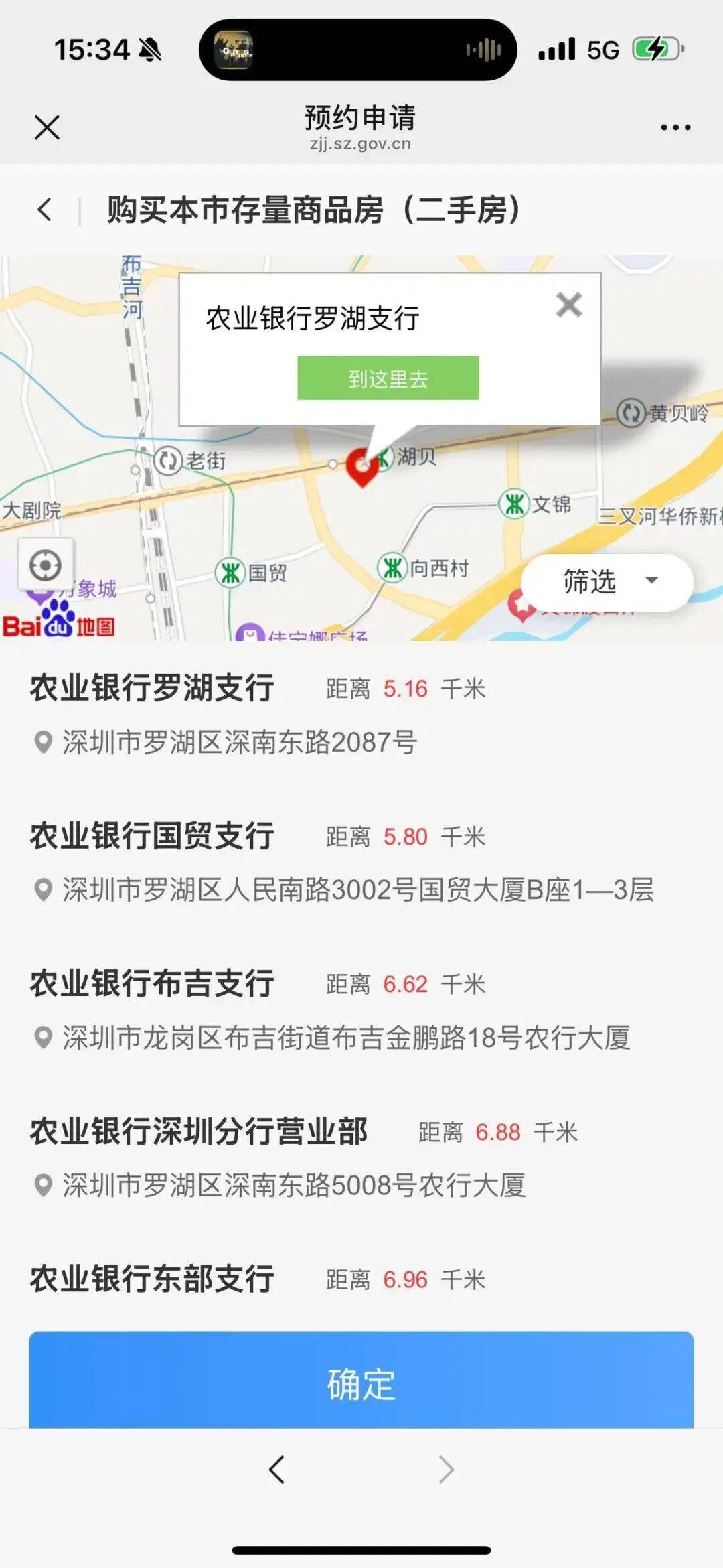
Task: Tap 到这里去 to navigate there
Action: 388,378
